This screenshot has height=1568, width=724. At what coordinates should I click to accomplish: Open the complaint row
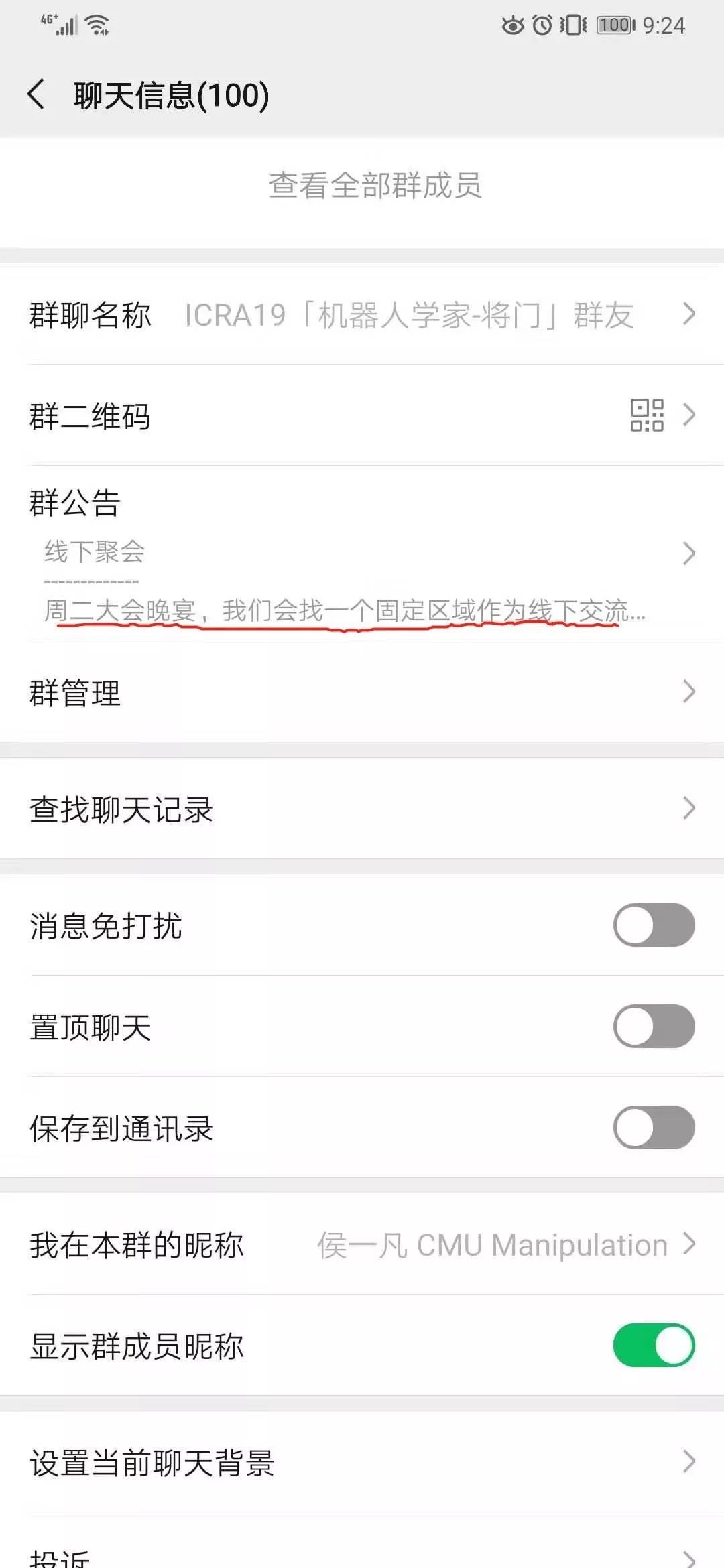coord(362,1556)
